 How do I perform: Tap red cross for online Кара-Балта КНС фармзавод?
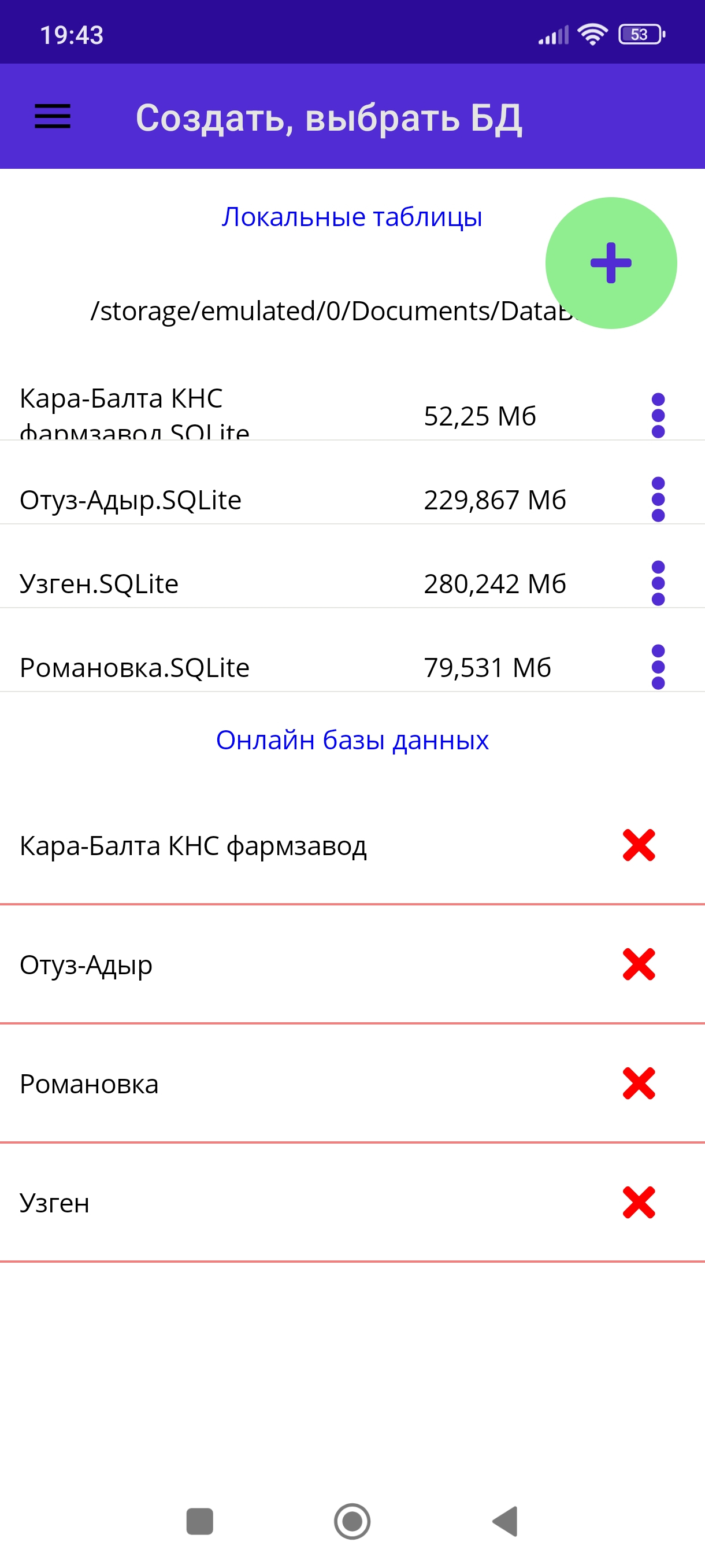point(639,845)
